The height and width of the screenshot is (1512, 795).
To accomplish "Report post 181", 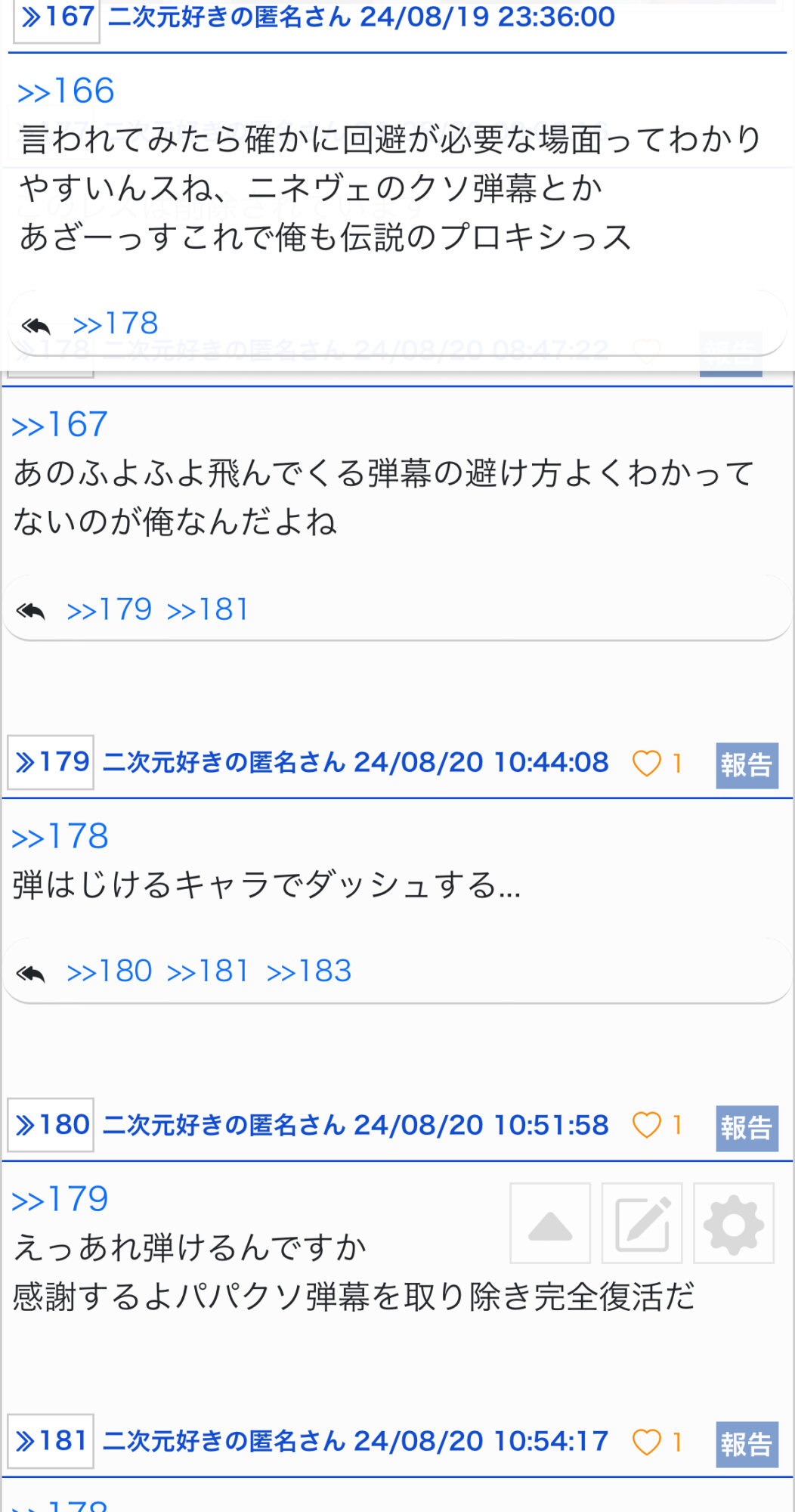I will [x=747, y=1444].
